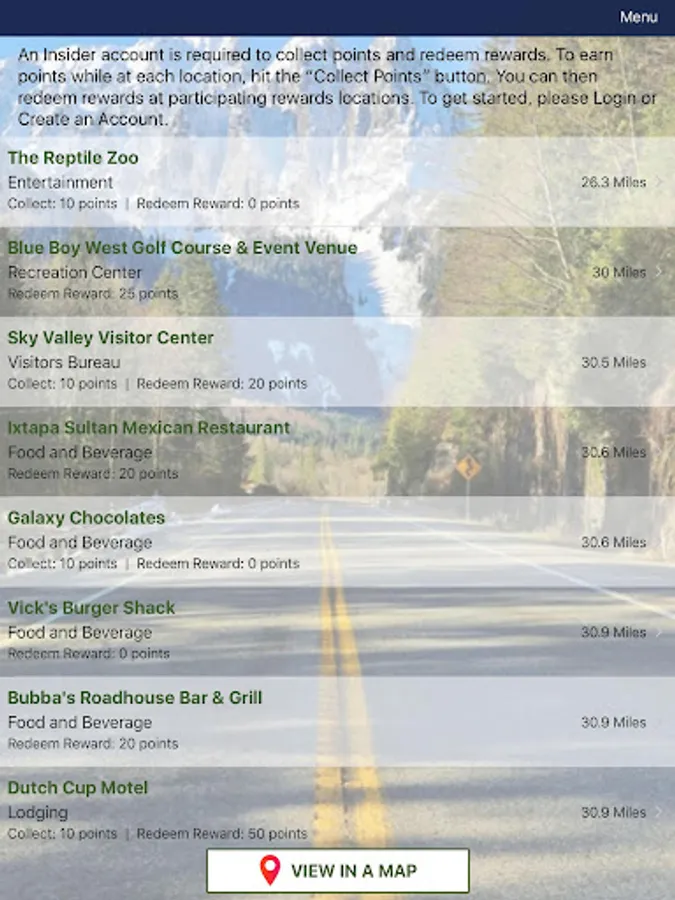Select Vick's Burger Shack

click(337, 631)
